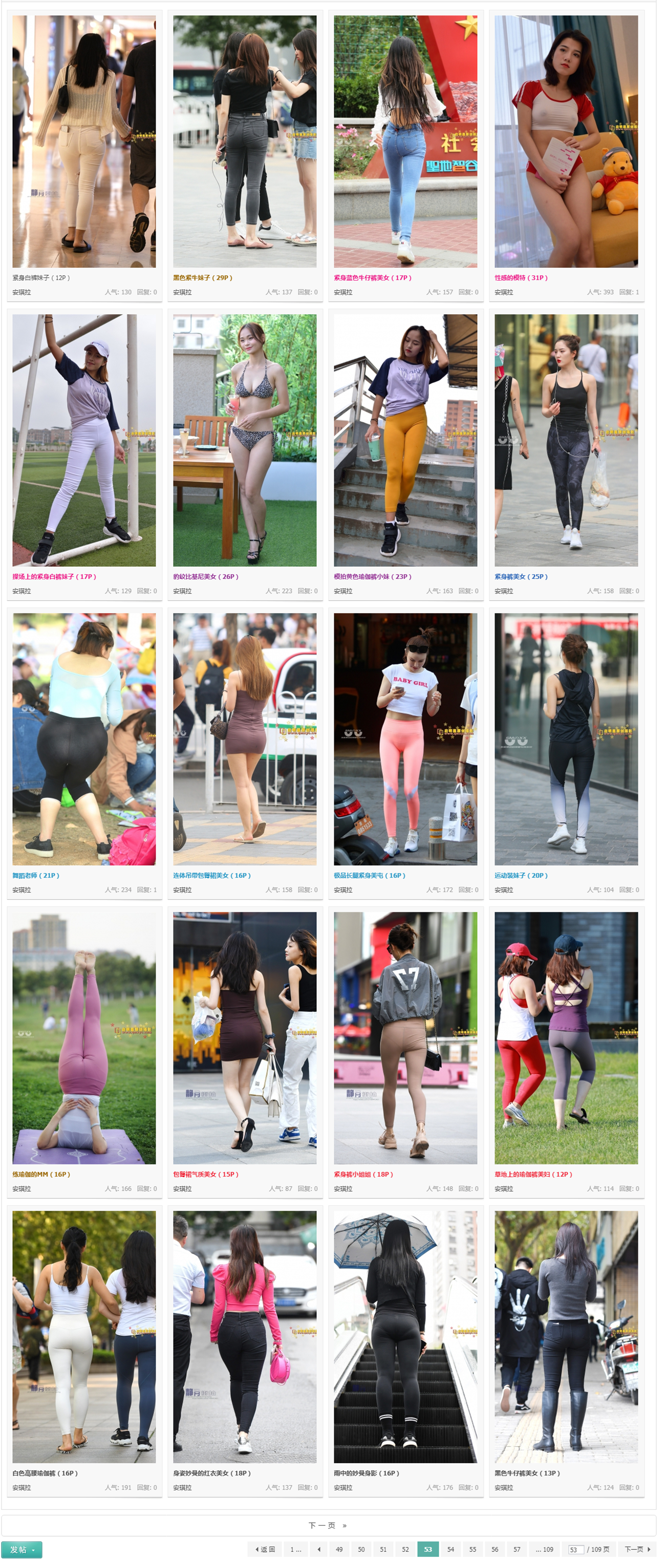
Task: Open thread 练瑜伽的MM (16P)
Action: [41, 1174]
